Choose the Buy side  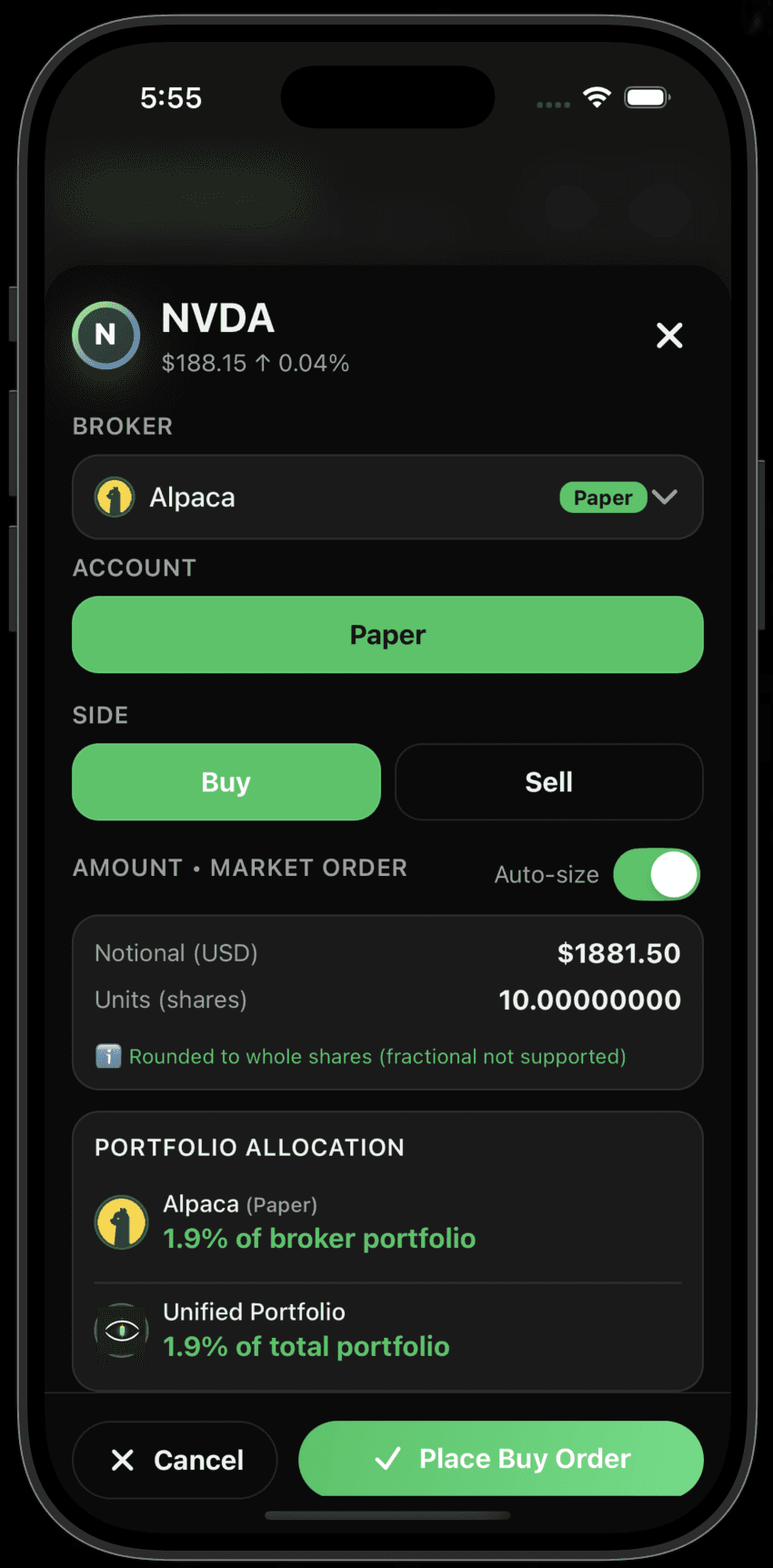pos(226,782)
